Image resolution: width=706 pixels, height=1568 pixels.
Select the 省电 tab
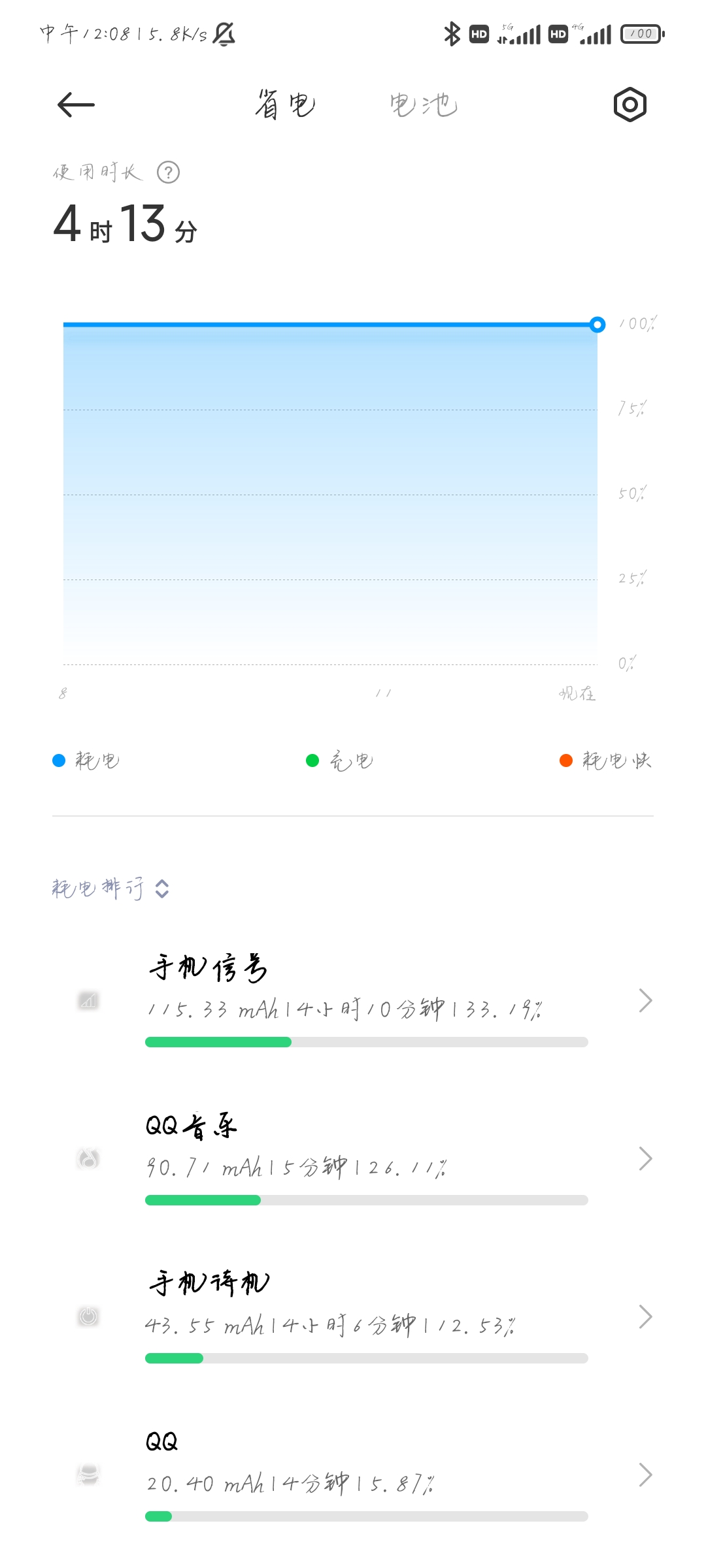[x=285, y=105]
